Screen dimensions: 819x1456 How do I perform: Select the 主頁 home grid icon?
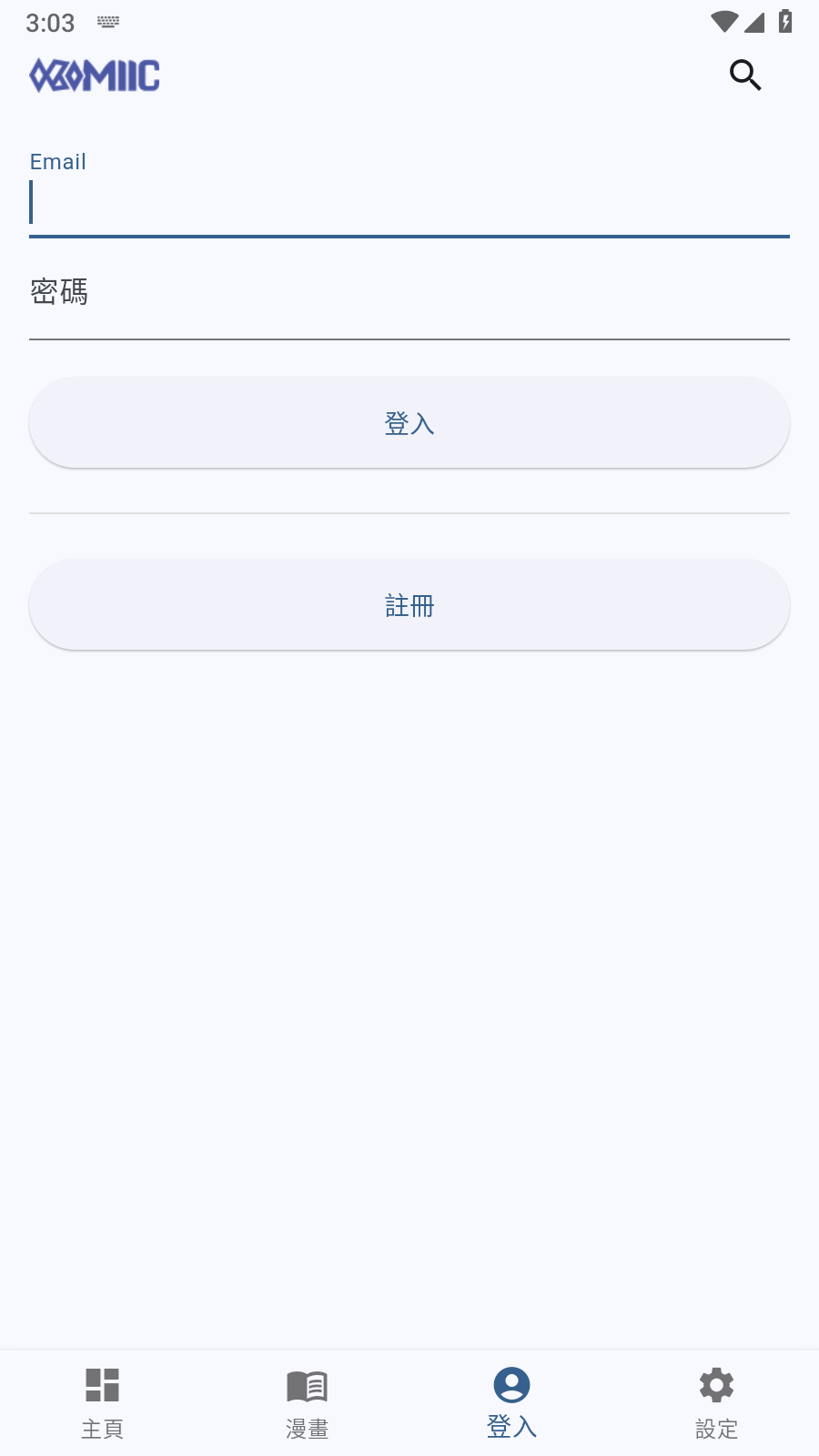tap(102, 1384)
